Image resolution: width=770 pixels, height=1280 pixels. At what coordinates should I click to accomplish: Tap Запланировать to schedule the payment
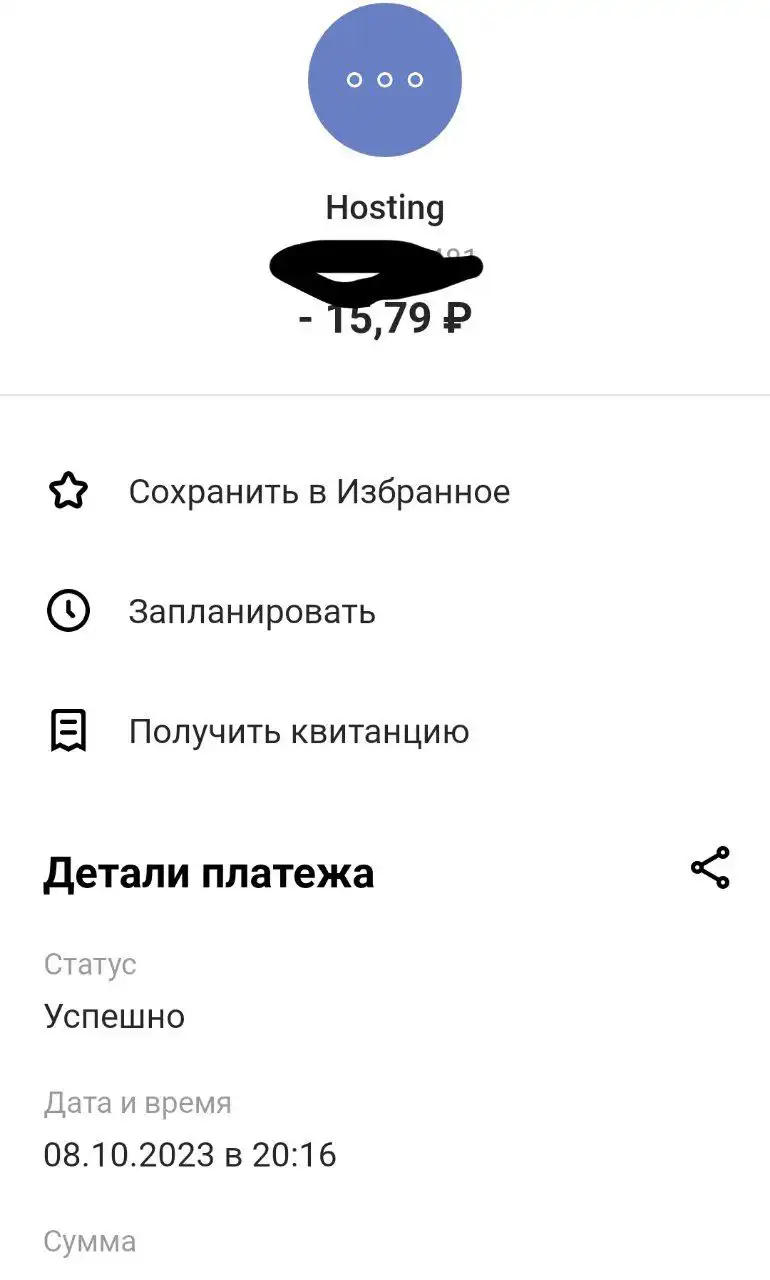click(x=252, y=612)
